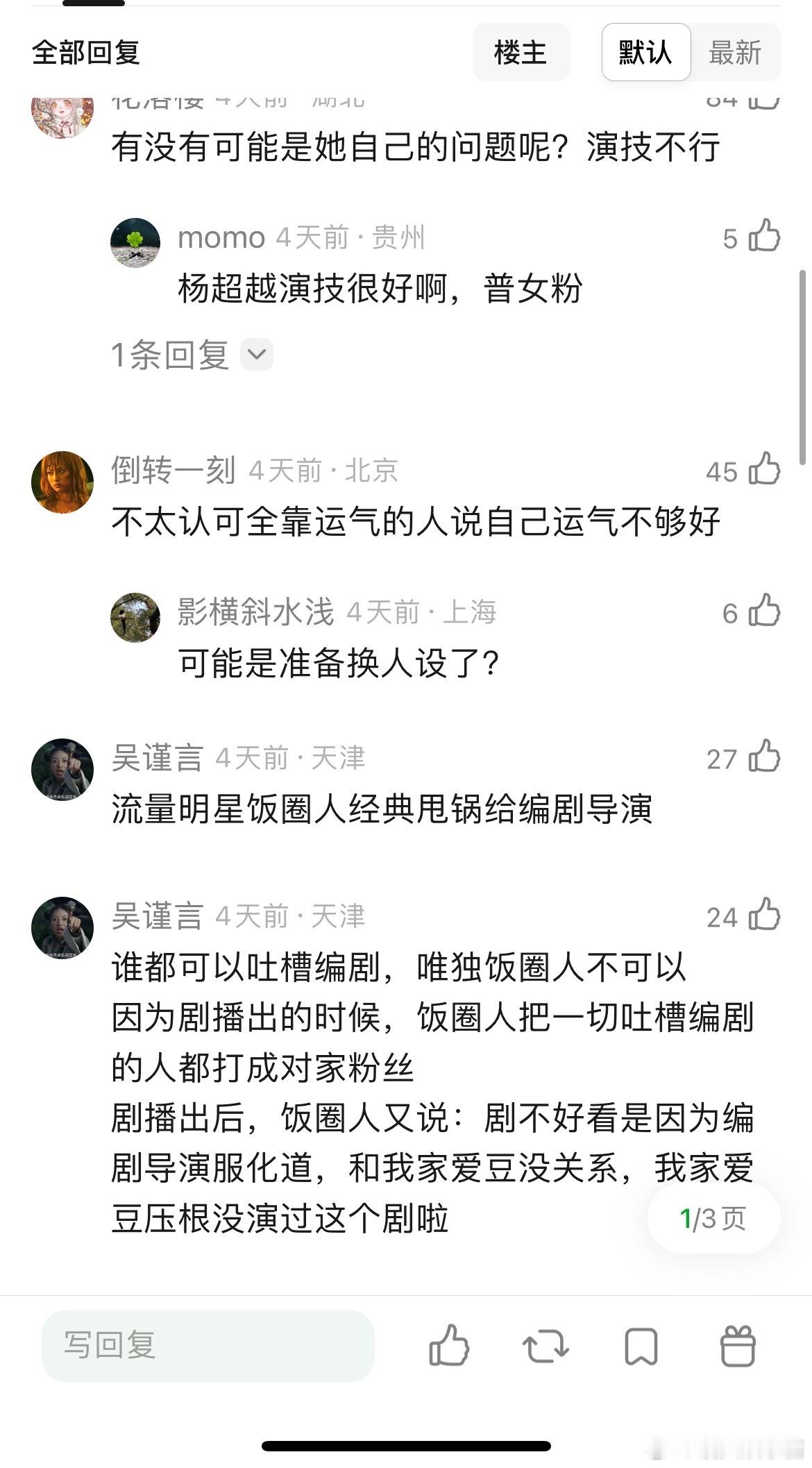Viewport: 812px width, 1468px height.
Task: Open momo's profile avatar
Action: (135, 242)
